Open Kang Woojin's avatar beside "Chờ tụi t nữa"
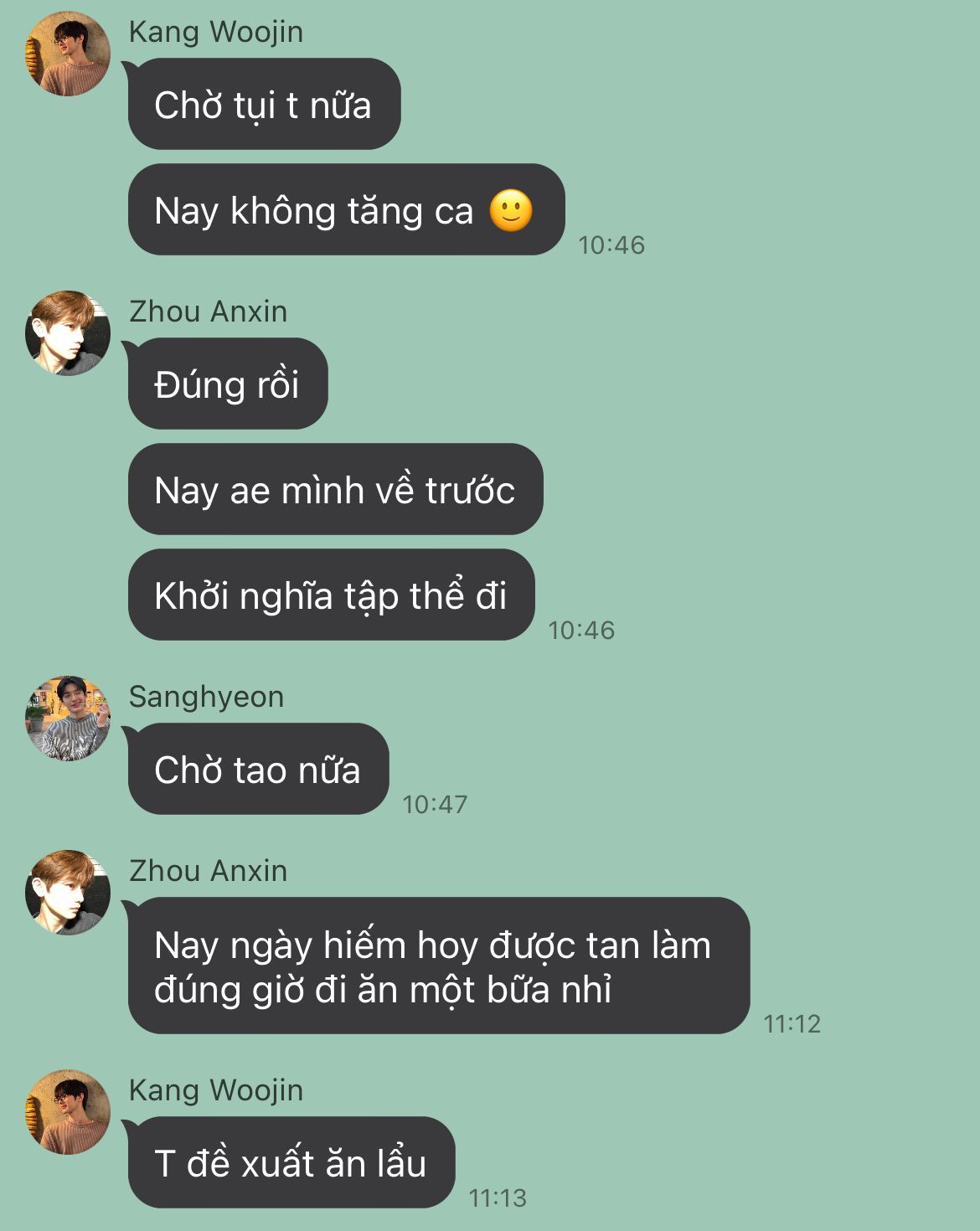The height and width of the screenshot is (1231, 980). coord(68,54)
